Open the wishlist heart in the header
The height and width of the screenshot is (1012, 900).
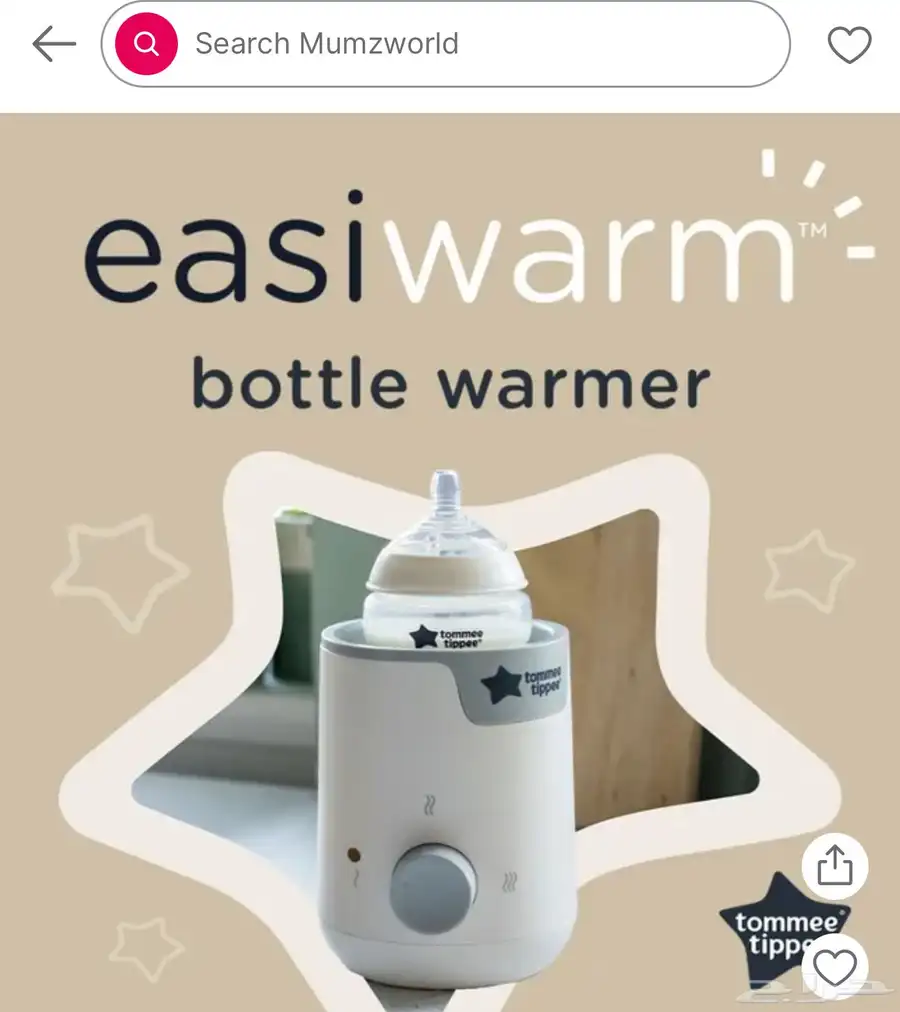coord(849,45)
